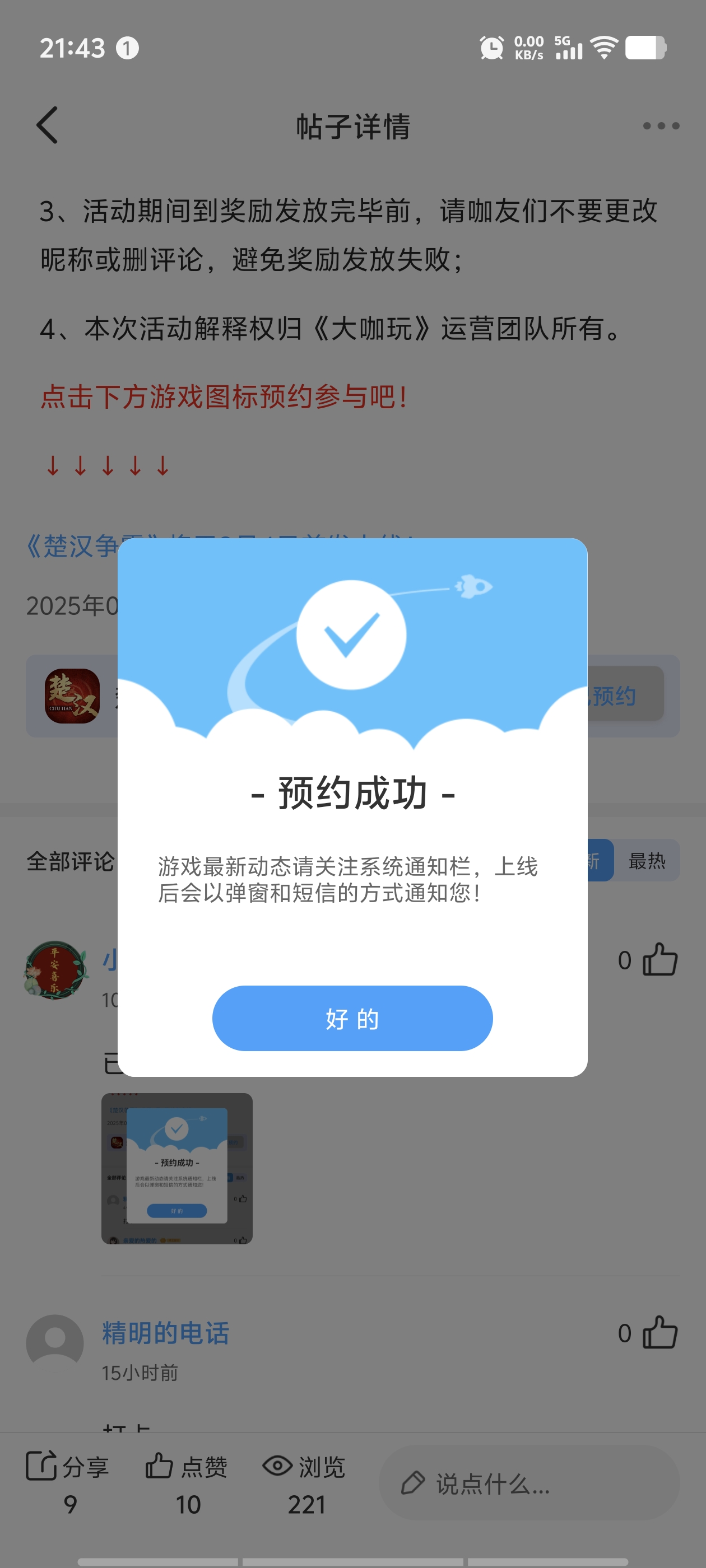
Task: Confirm the reservation with 好的 button
Action: click(x=352, y=1018)
